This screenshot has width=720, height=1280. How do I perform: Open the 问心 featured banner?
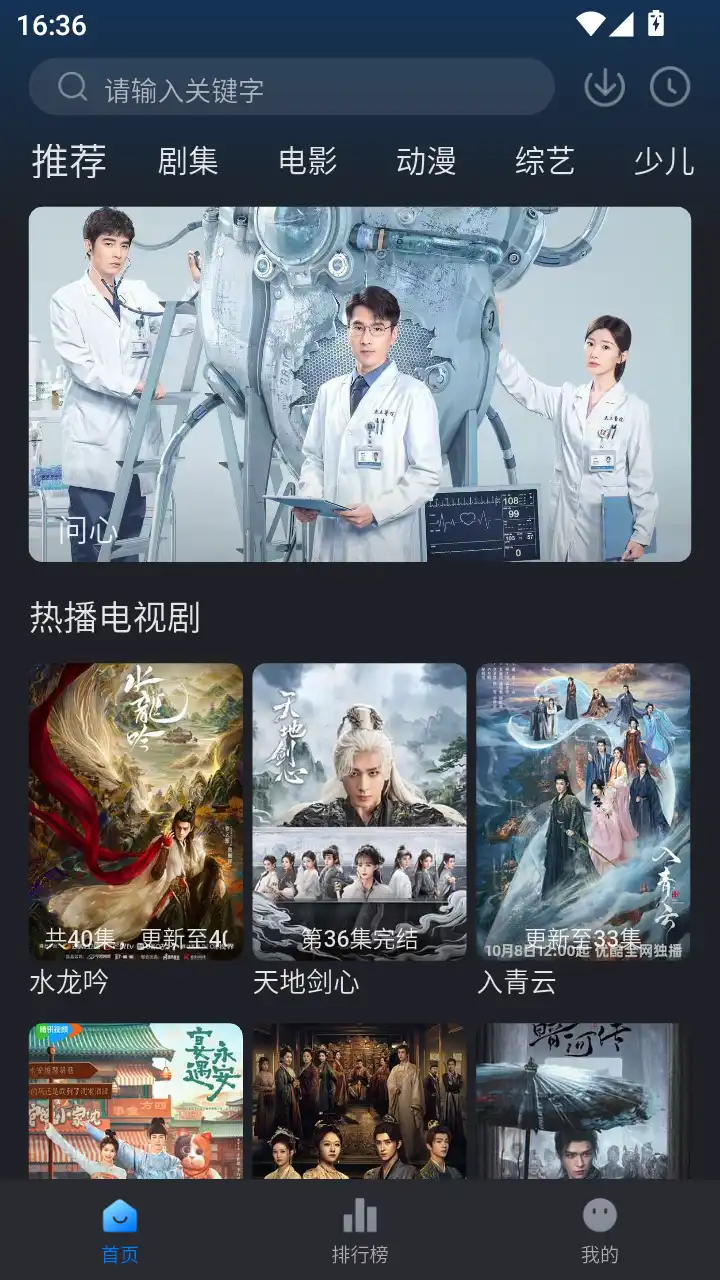click(360, 384)
